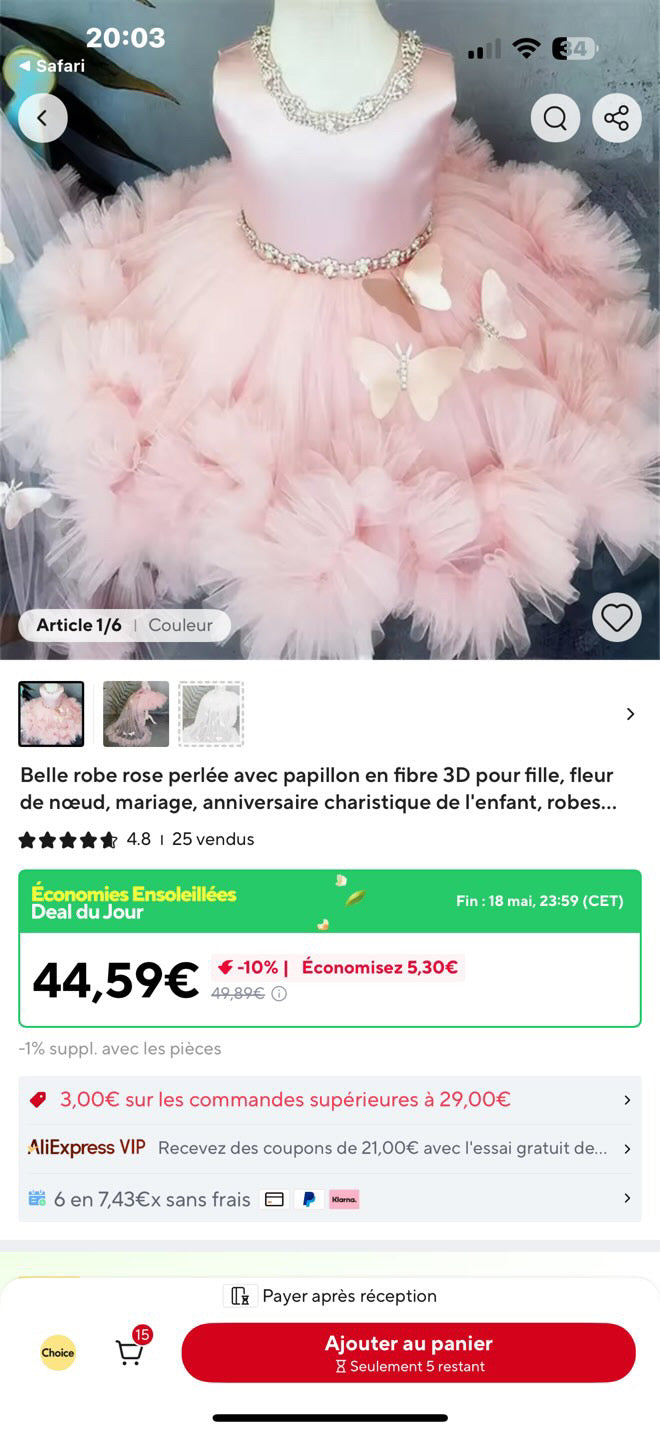This screenshot has height=1434, width=660.
Task: Open the 3,00€ coupon offer row
Action: pos(330,1100)
